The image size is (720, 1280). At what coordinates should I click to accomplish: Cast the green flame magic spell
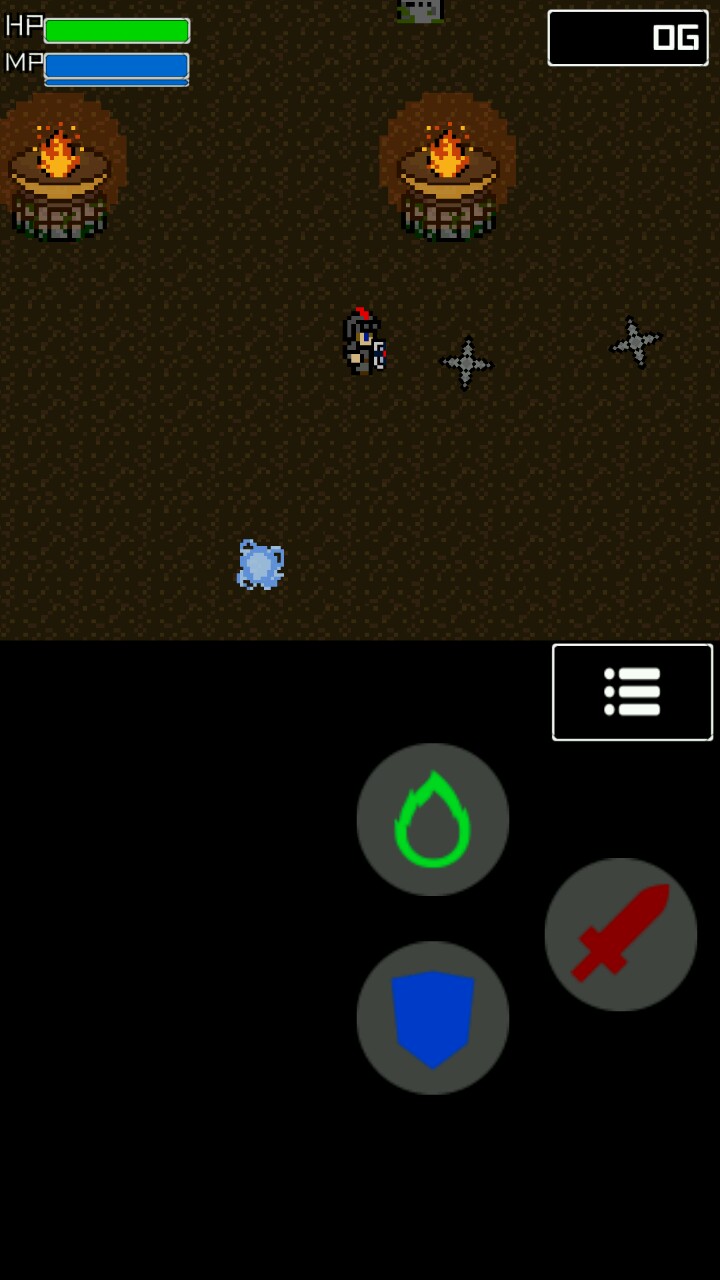tap(432, 819)
